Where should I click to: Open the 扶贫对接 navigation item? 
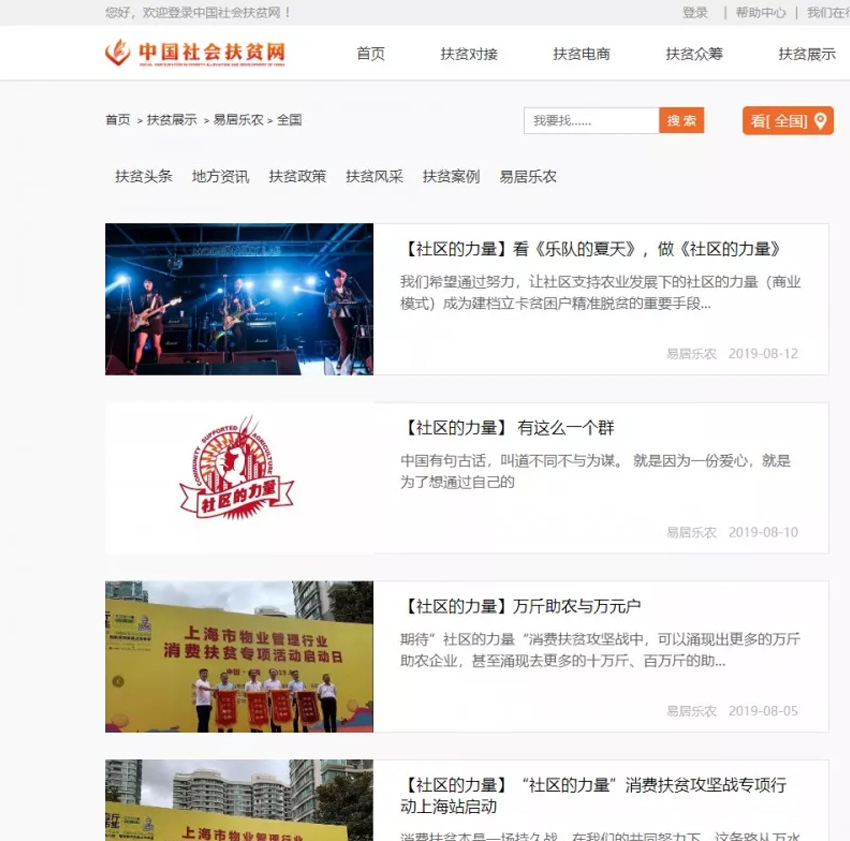[469, 54]
